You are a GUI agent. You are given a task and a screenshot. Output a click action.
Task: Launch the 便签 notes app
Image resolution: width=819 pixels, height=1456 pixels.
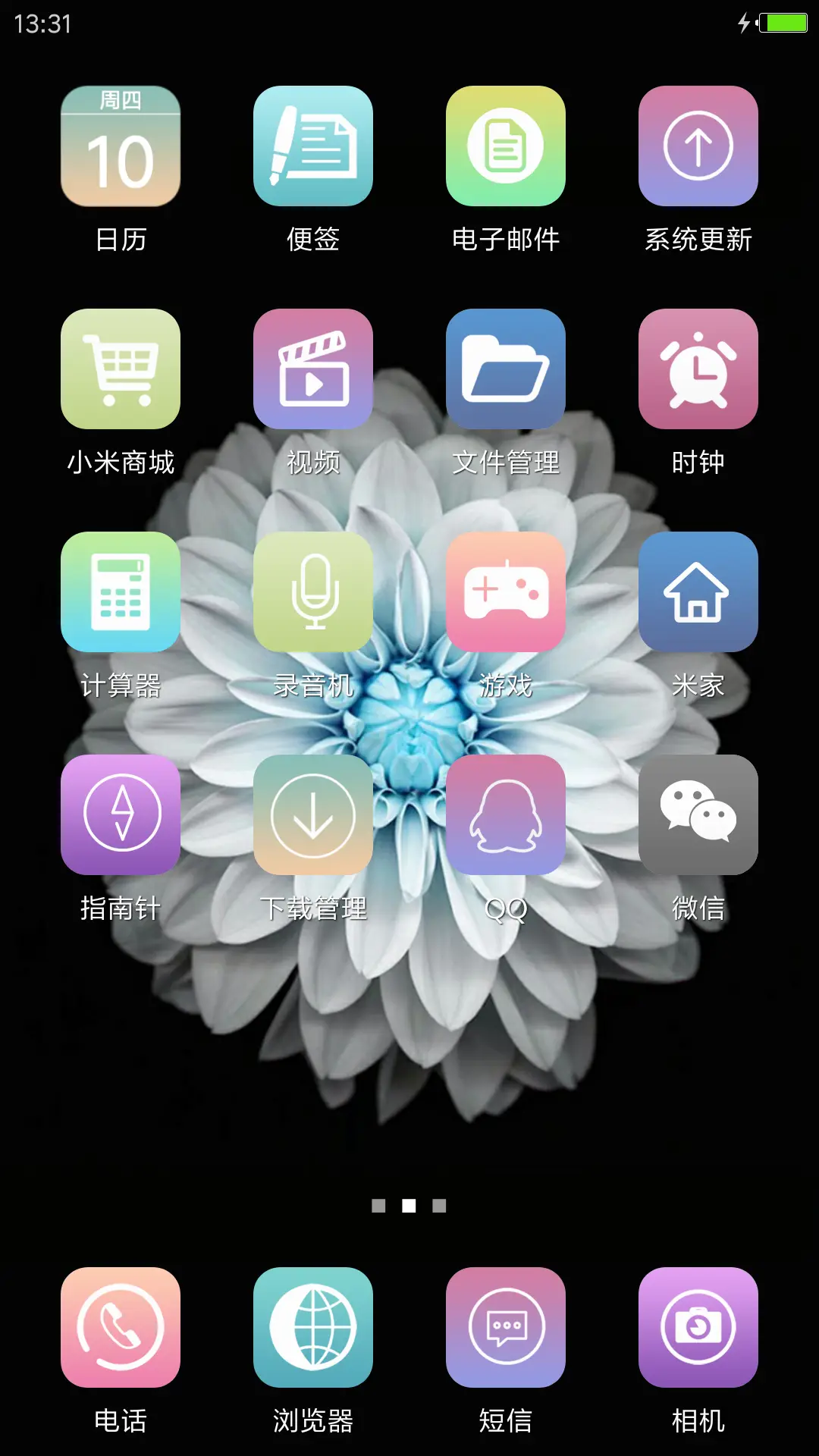pos(312,147)
